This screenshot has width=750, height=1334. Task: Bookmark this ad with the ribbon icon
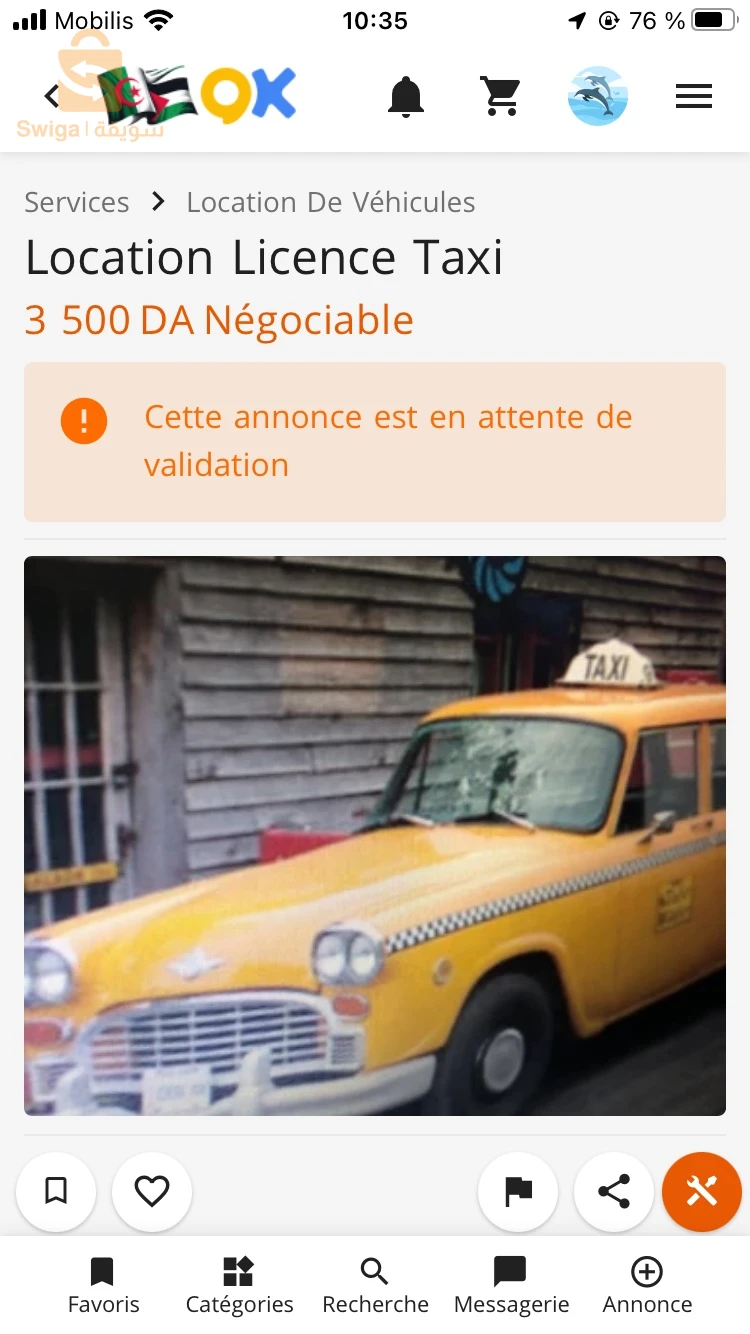point(55,1191)
